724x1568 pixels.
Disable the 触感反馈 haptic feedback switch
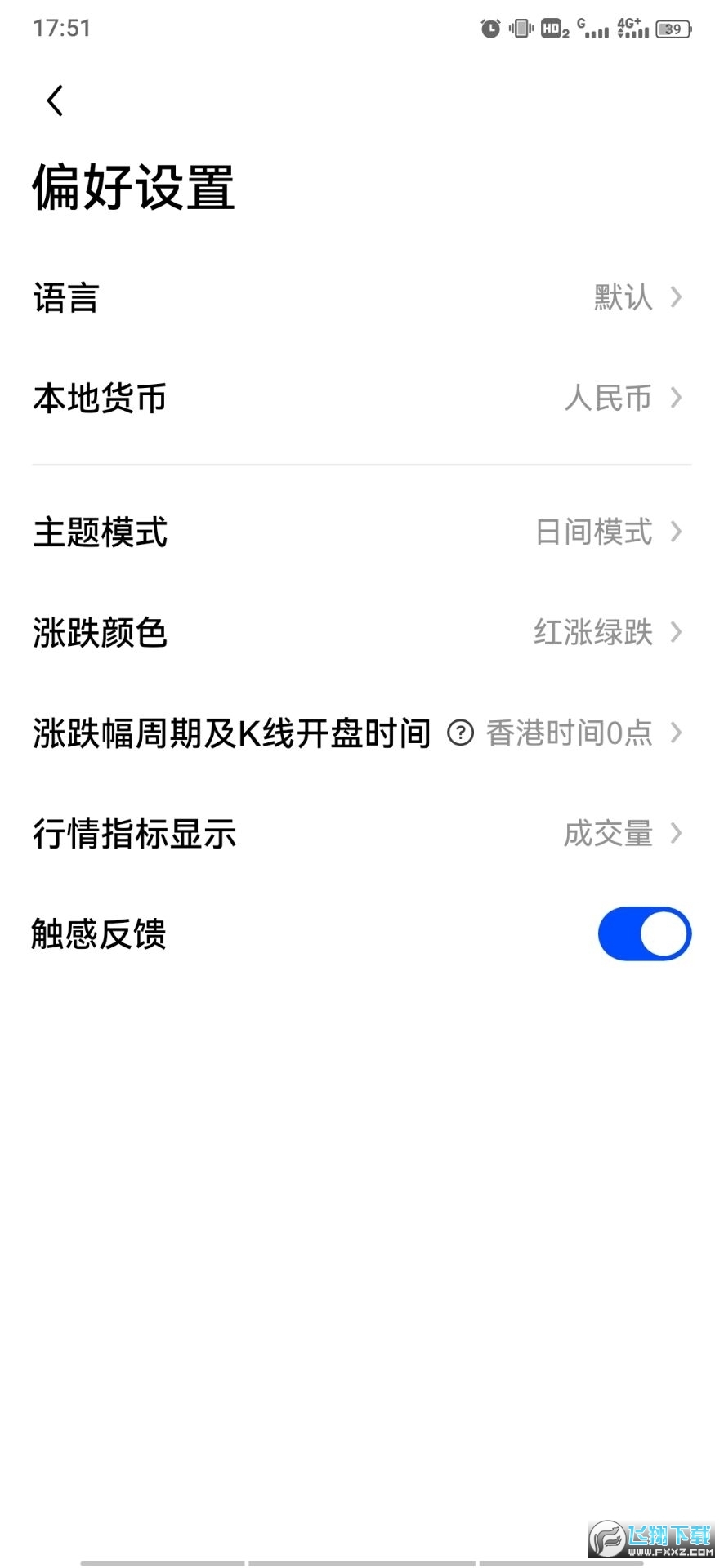pyautogui.click(x=644, y=933)
